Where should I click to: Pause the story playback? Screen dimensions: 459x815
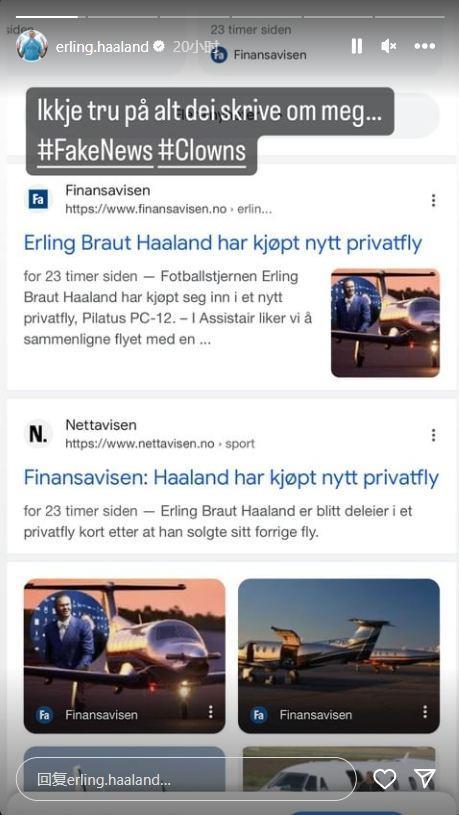point(357,46)
